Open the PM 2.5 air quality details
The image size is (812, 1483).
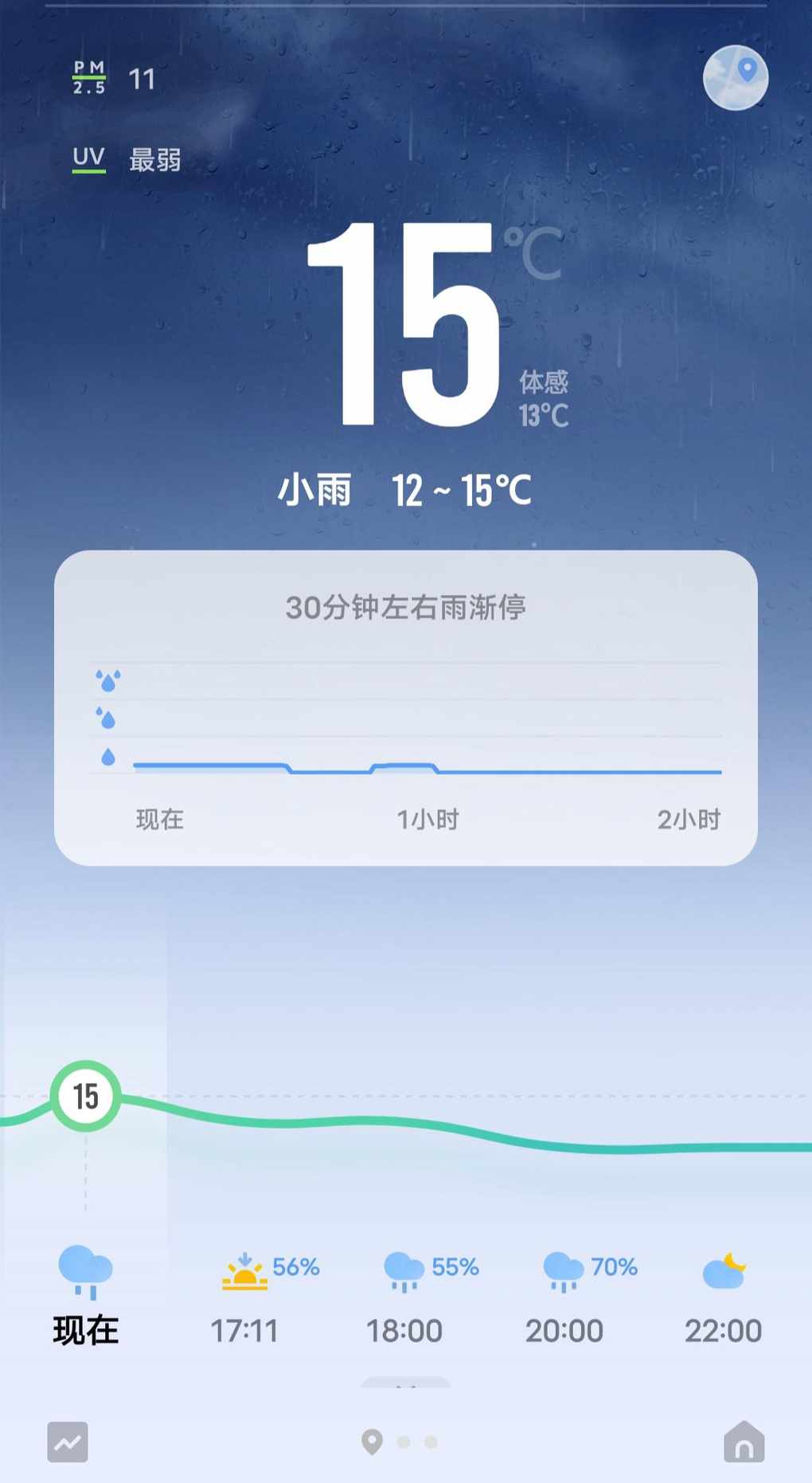click(x=115, y=78)
